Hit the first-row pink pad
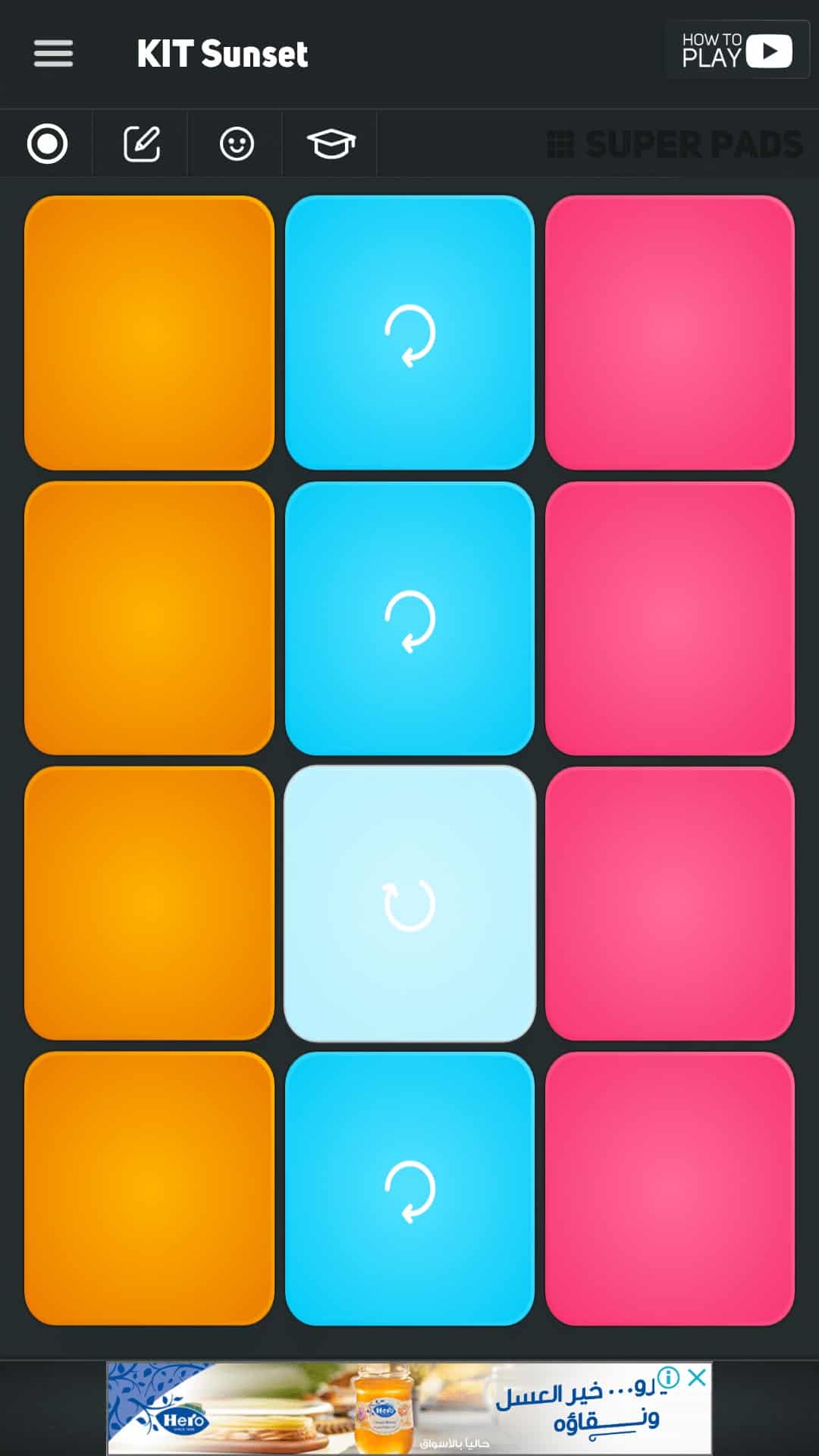This screenshot has width=819, height=1456. click(x=670, y=333)
